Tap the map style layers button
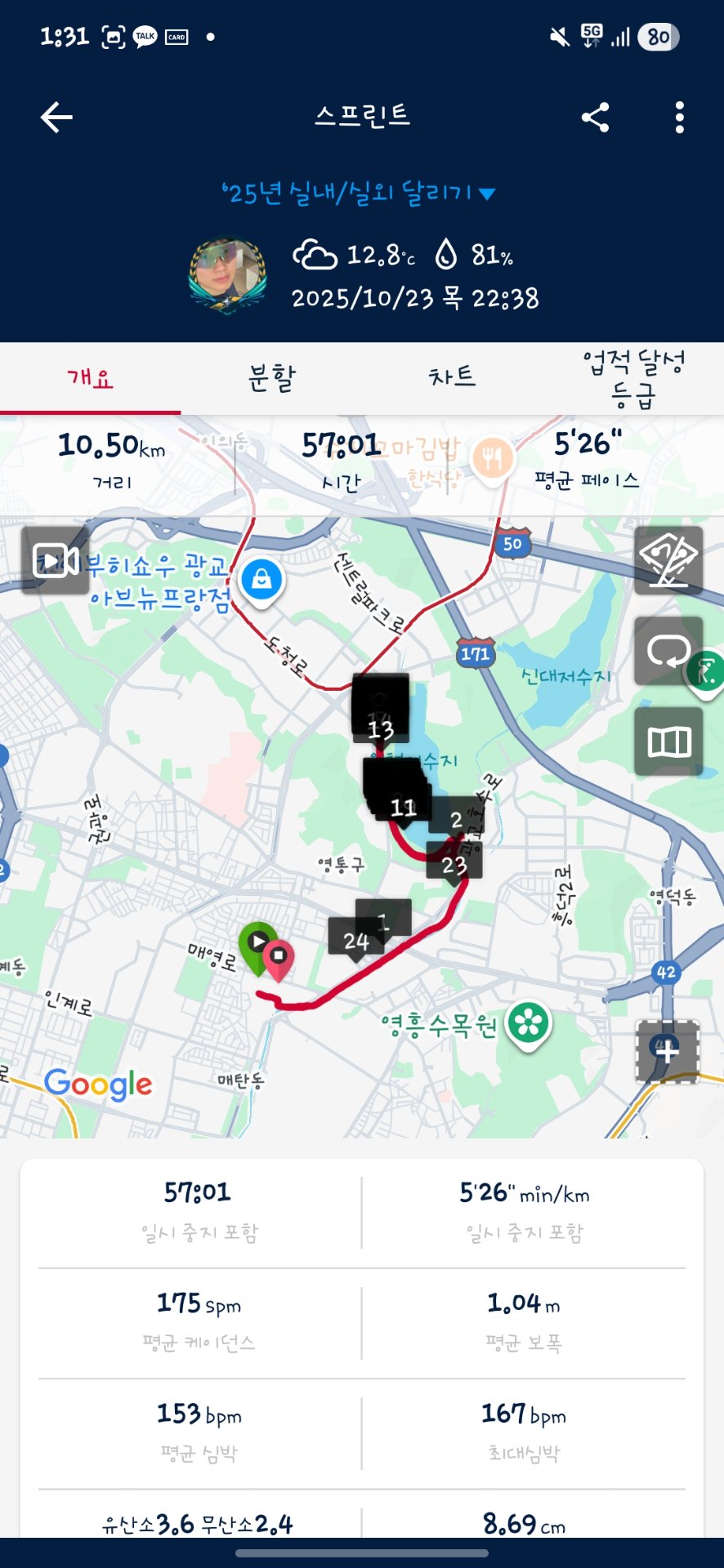This screenshot has height=1568, width=724. (668, 560)
